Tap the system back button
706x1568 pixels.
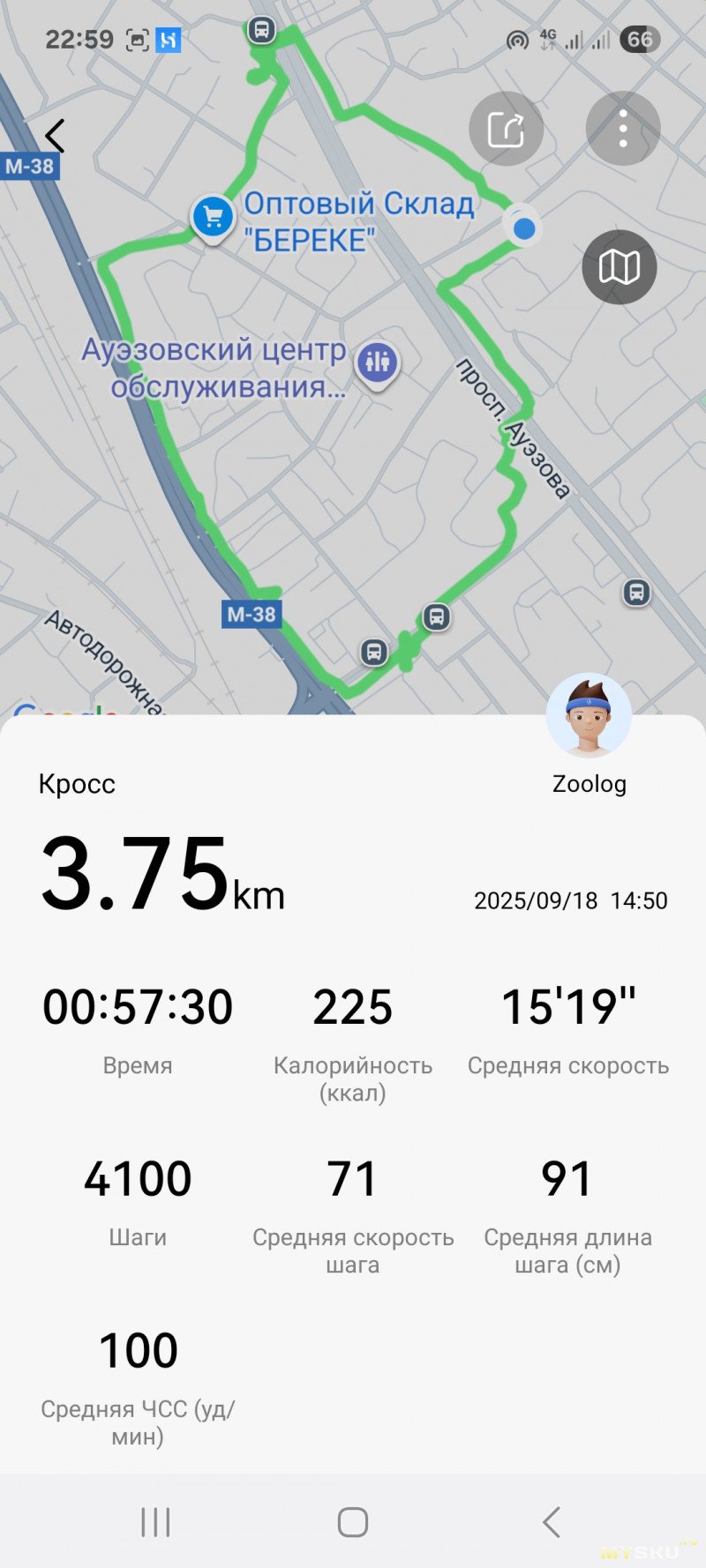[552, 1521]
